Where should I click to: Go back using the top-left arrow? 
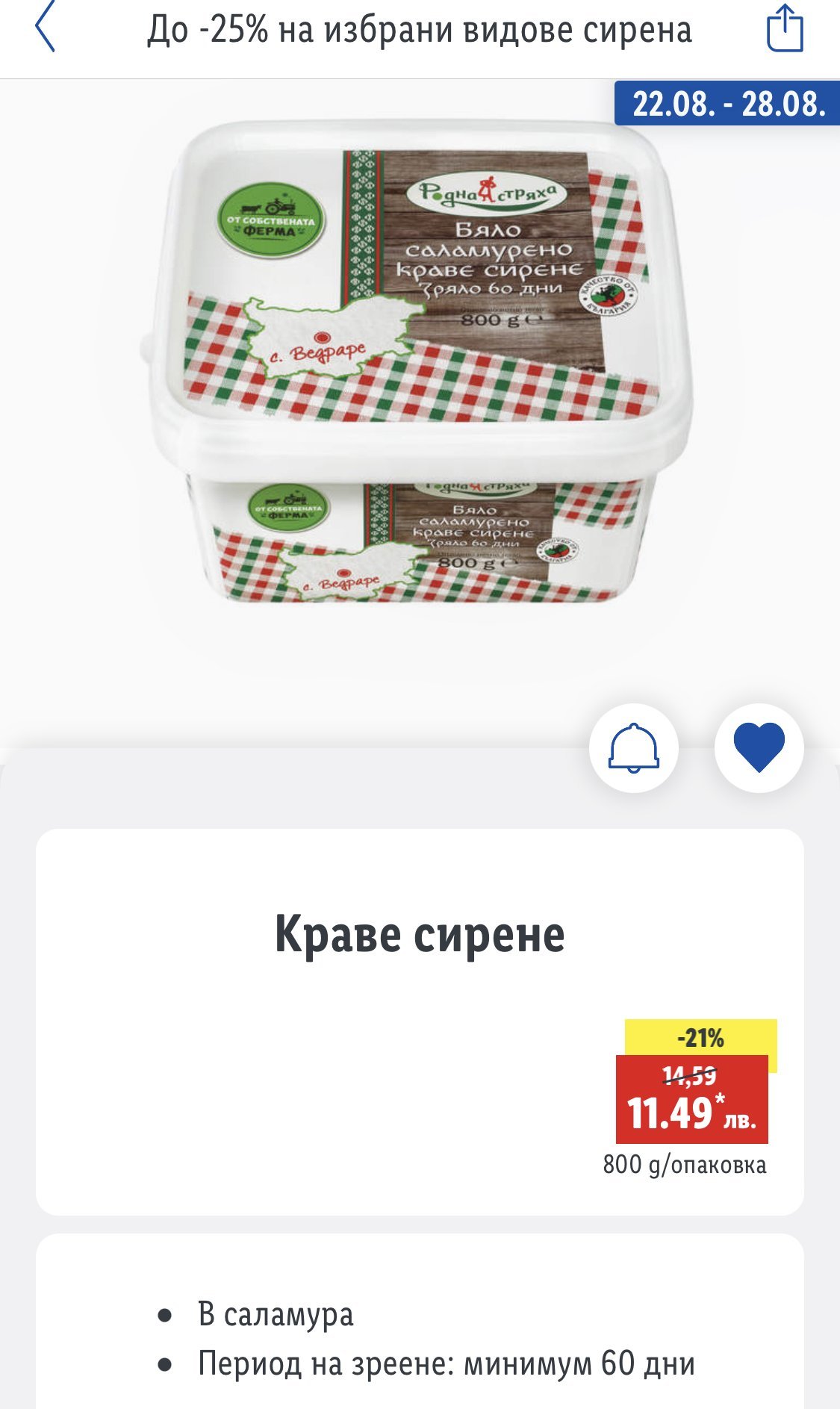pyautogui.click(x=45, y=27)
